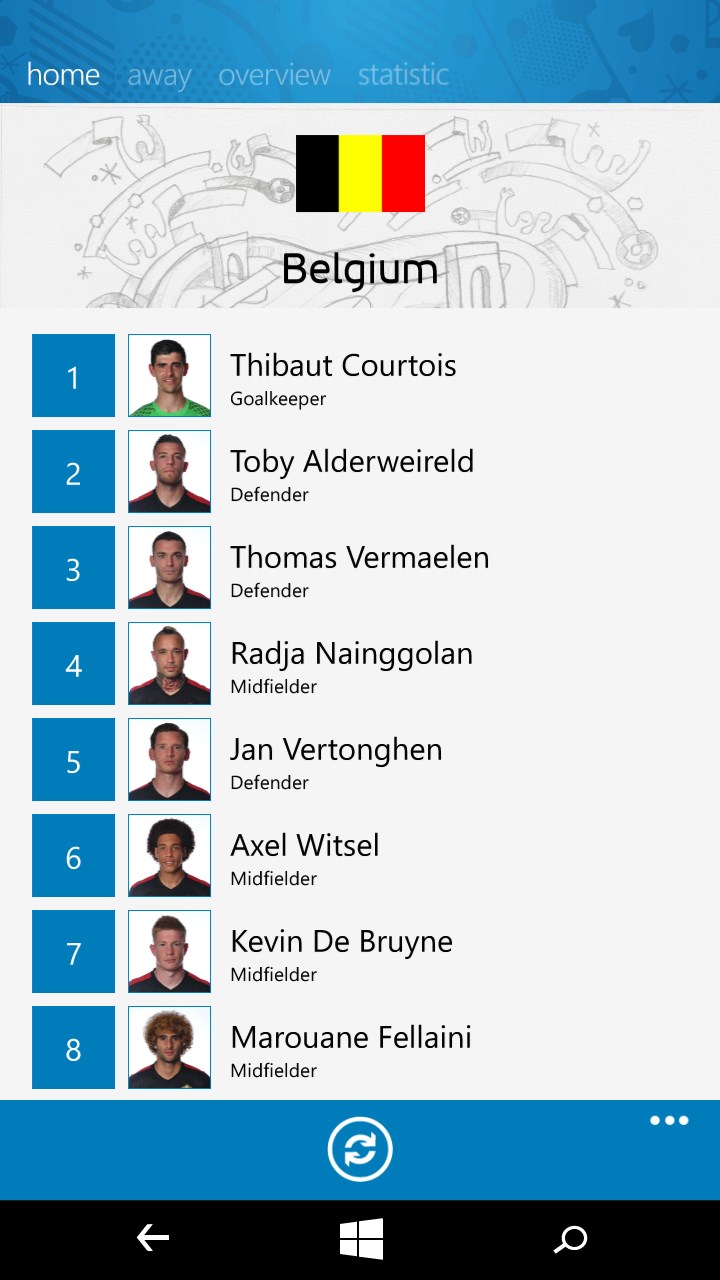Tap Kevin De Bruyne's entry
The height and width of the screenshot is (1280, 720).
click(x=341, y=953)
